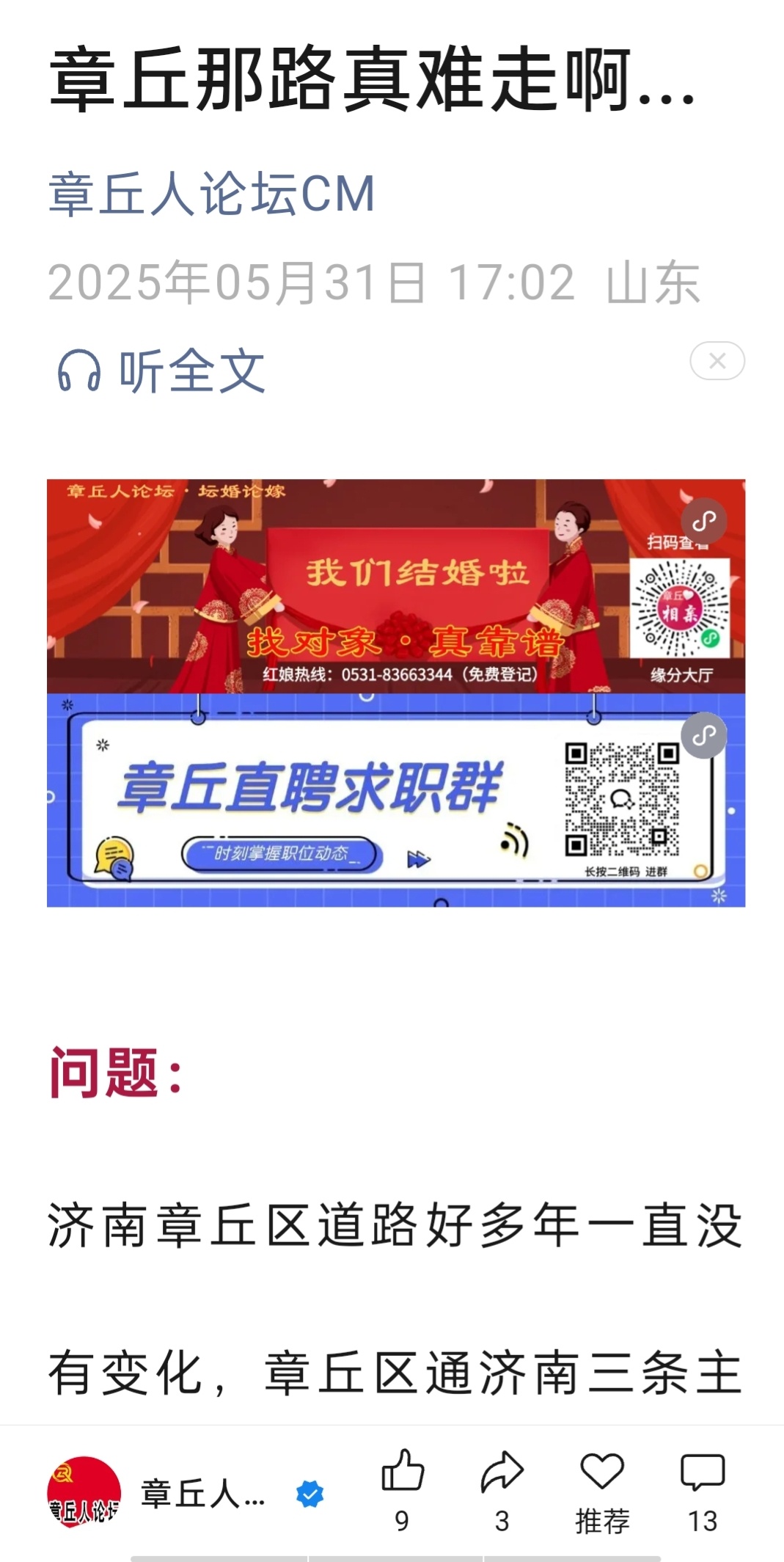Open the comments with 13 replies
This screenshot has width=784, height=1562.
[x=702, y=1488]
